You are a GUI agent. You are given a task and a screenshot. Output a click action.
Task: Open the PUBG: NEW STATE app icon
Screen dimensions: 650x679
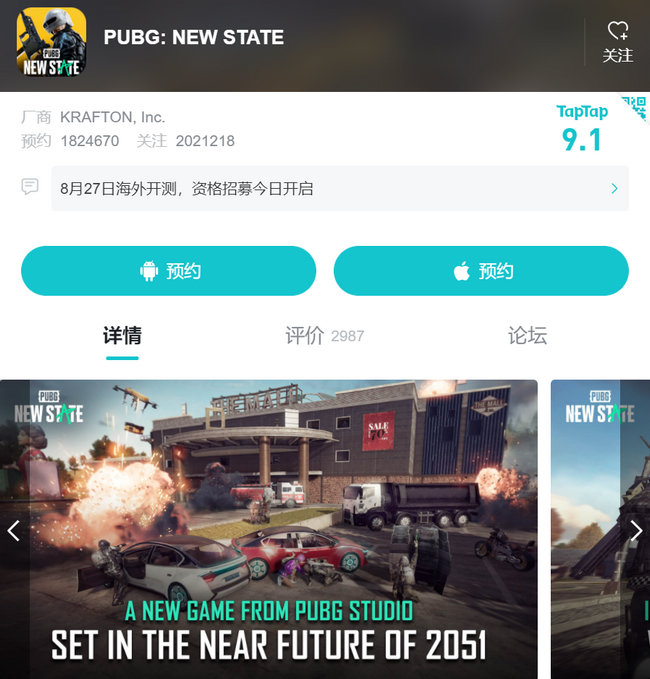(x=51, y=44)
